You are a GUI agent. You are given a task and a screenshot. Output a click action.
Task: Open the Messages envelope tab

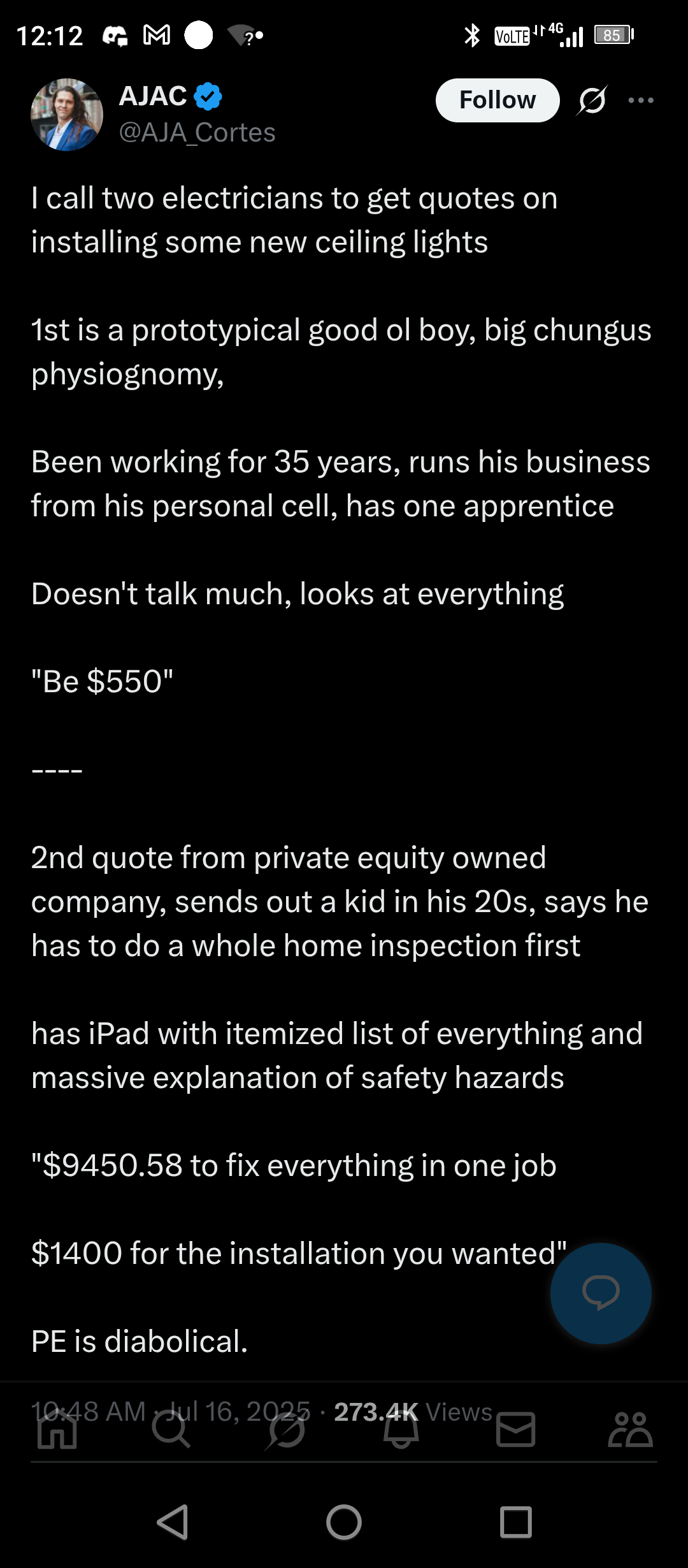pyautogui.click(x=515, y=1430)
